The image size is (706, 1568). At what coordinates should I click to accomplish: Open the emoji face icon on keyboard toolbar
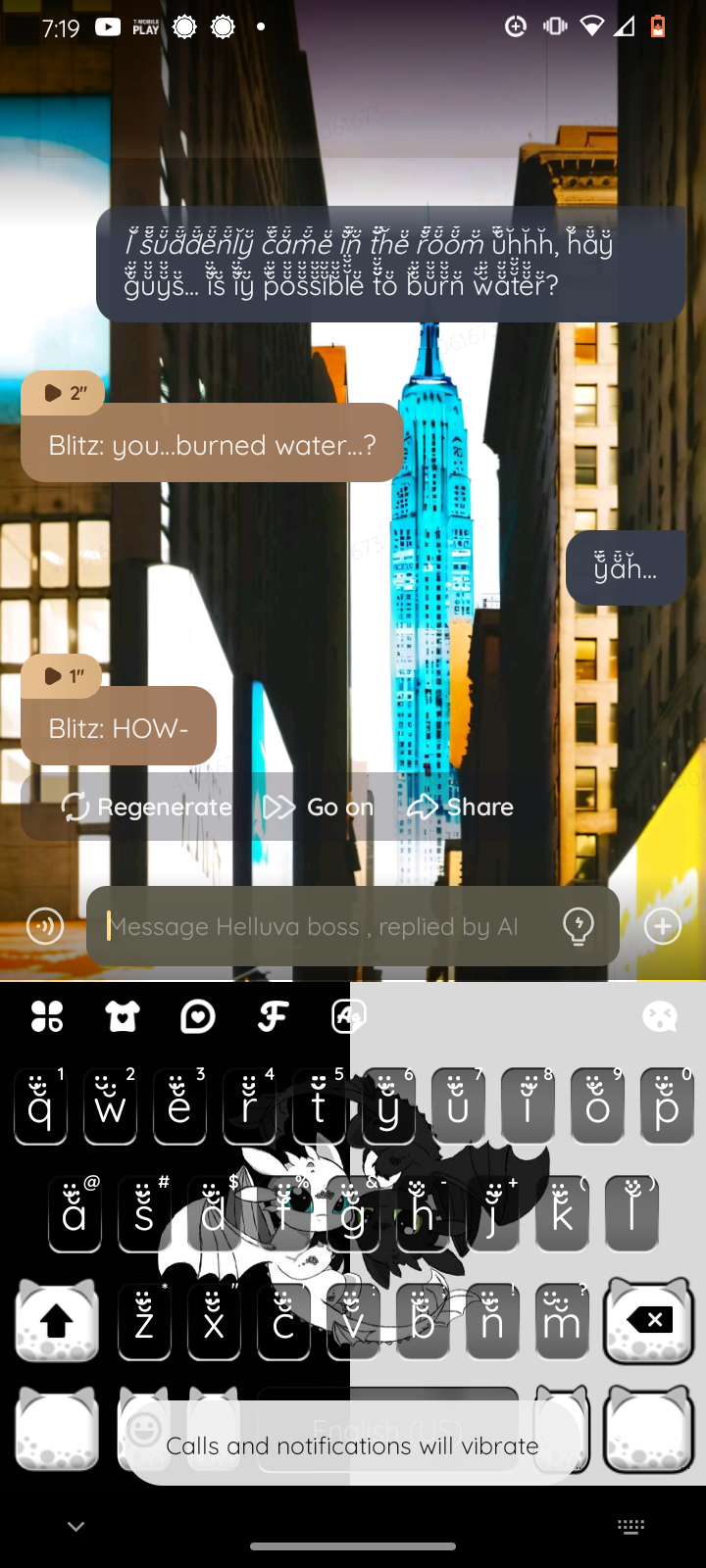(x=659, y=1016)
